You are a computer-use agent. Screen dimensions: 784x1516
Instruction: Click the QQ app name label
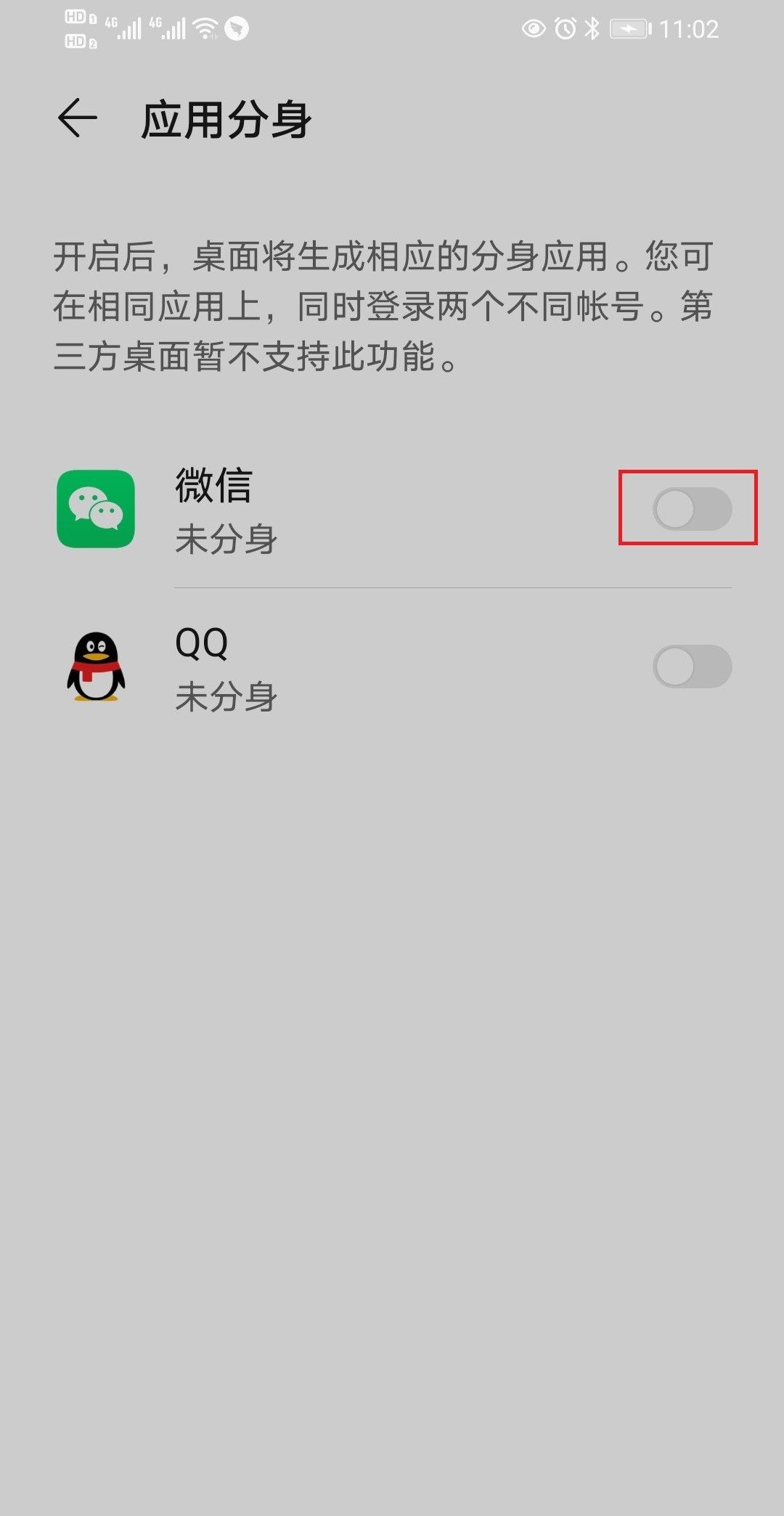pos(201,646)
